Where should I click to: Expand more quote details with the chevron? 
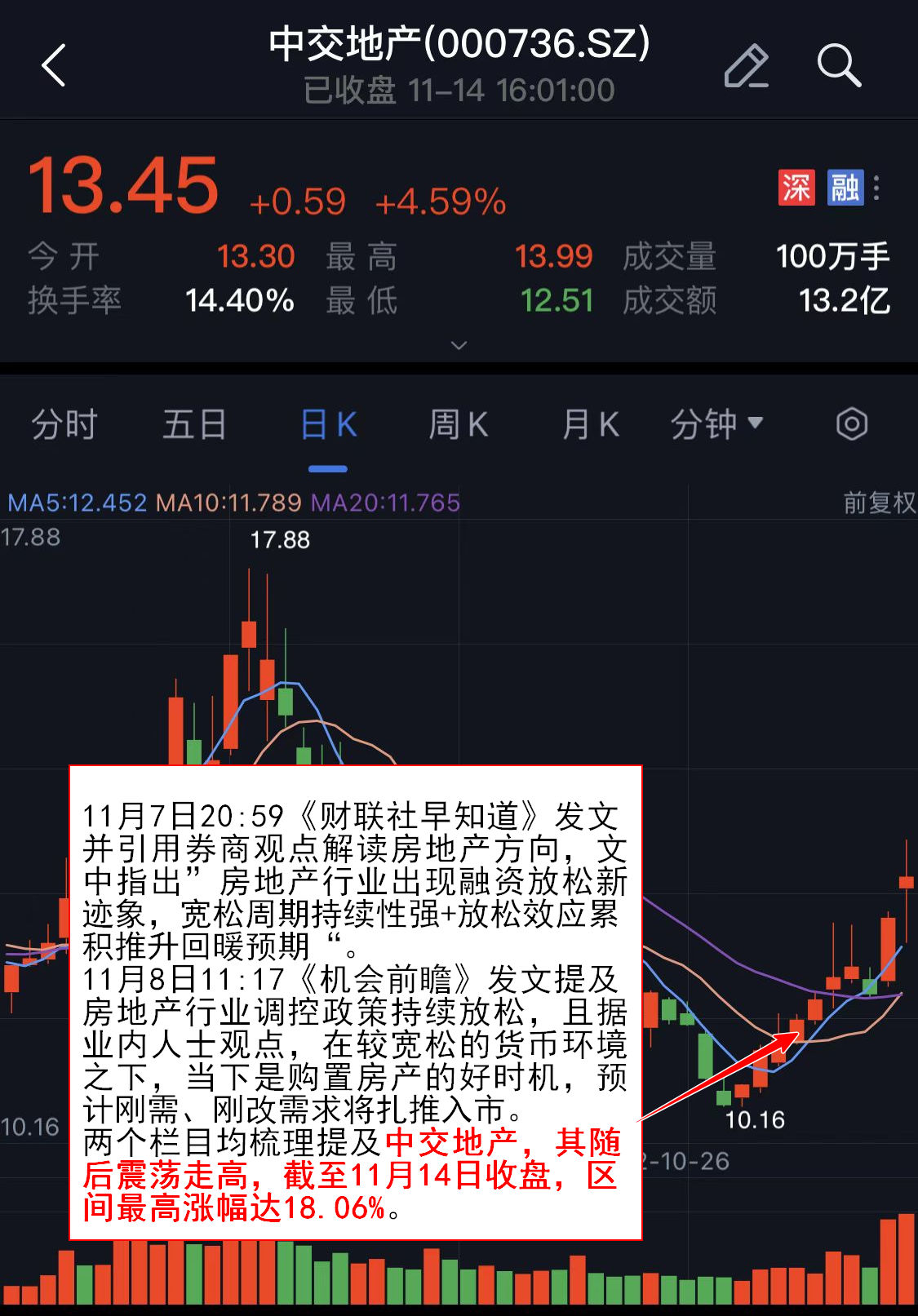459,345
